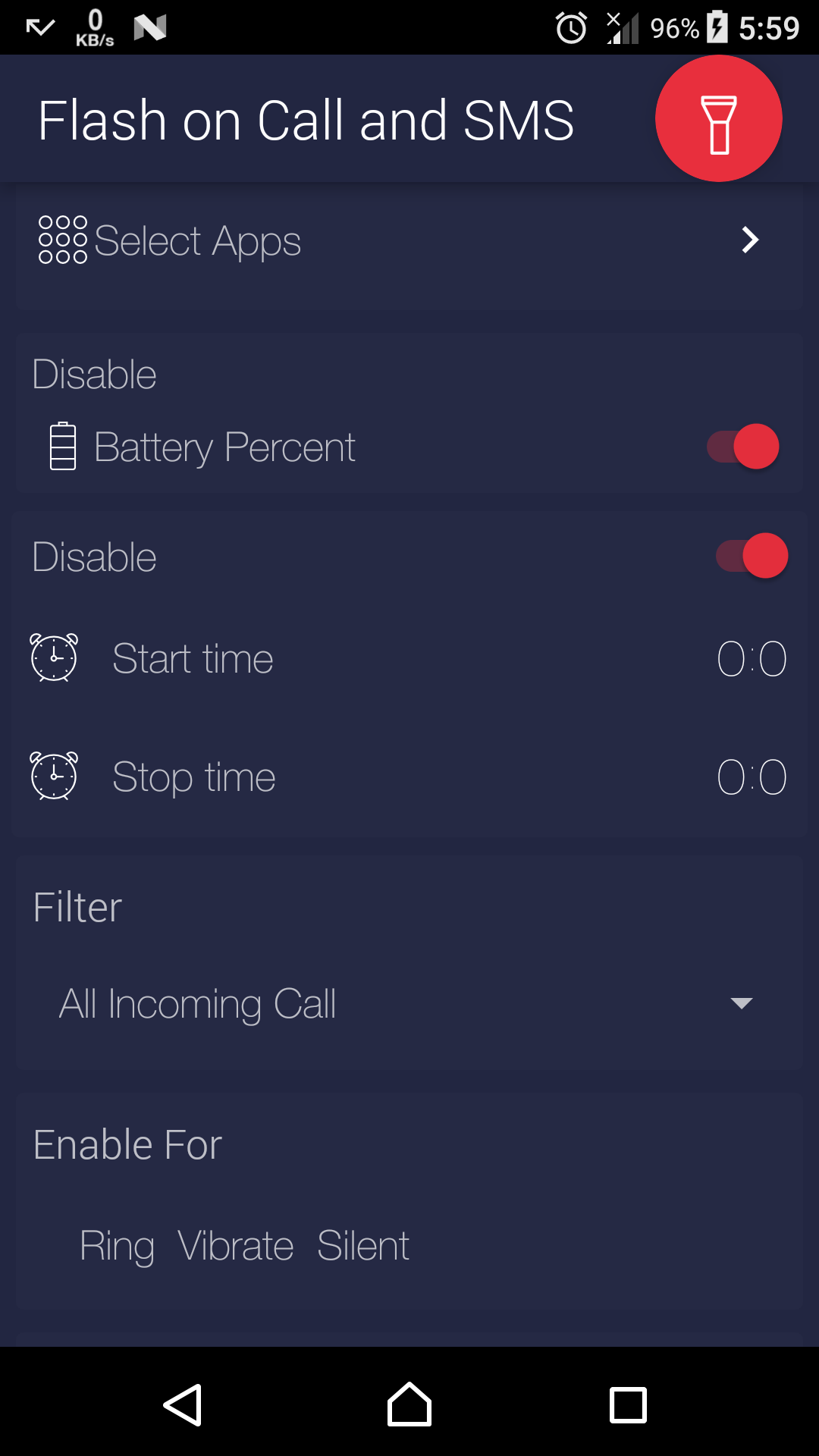Click the alarm clock icon next to Start time
819x1456 pixels.
(x=53, y=657)
